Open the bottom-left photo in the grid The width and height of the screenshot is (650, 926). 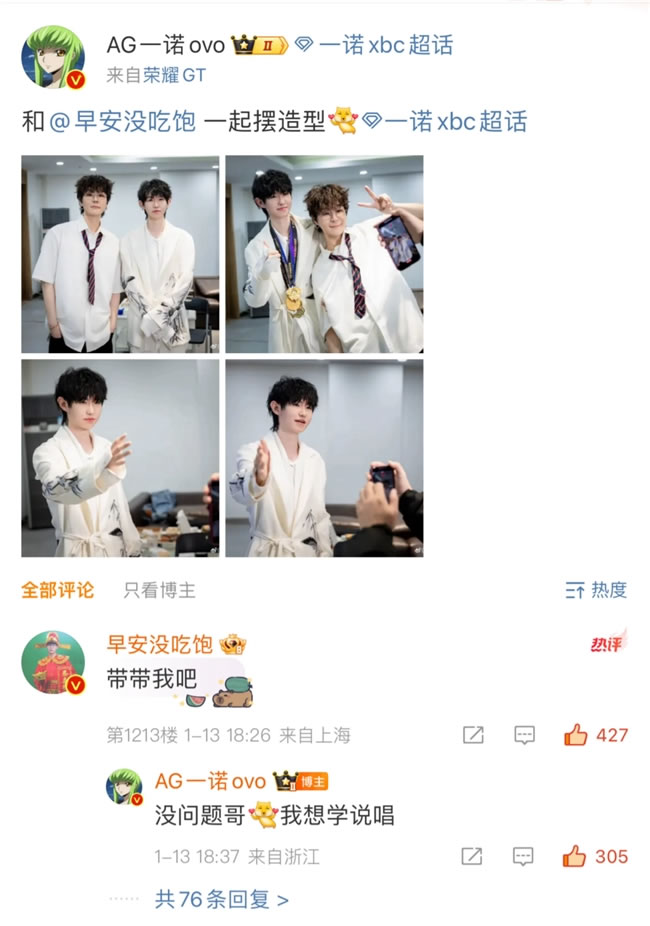coord(120,458)
